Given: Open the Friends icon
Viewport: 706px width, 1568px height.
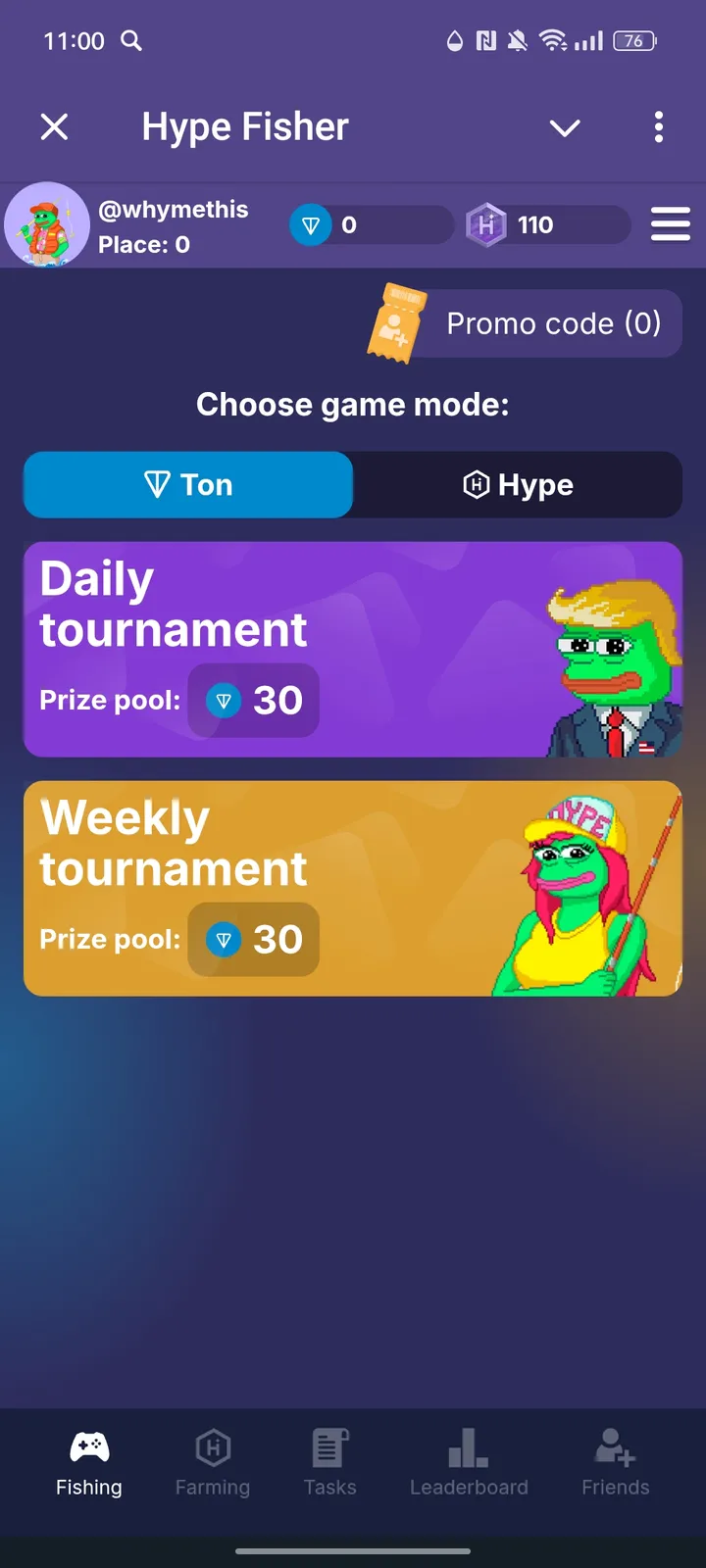Looking at the screenshot, I should click(x=614, y=1444).
